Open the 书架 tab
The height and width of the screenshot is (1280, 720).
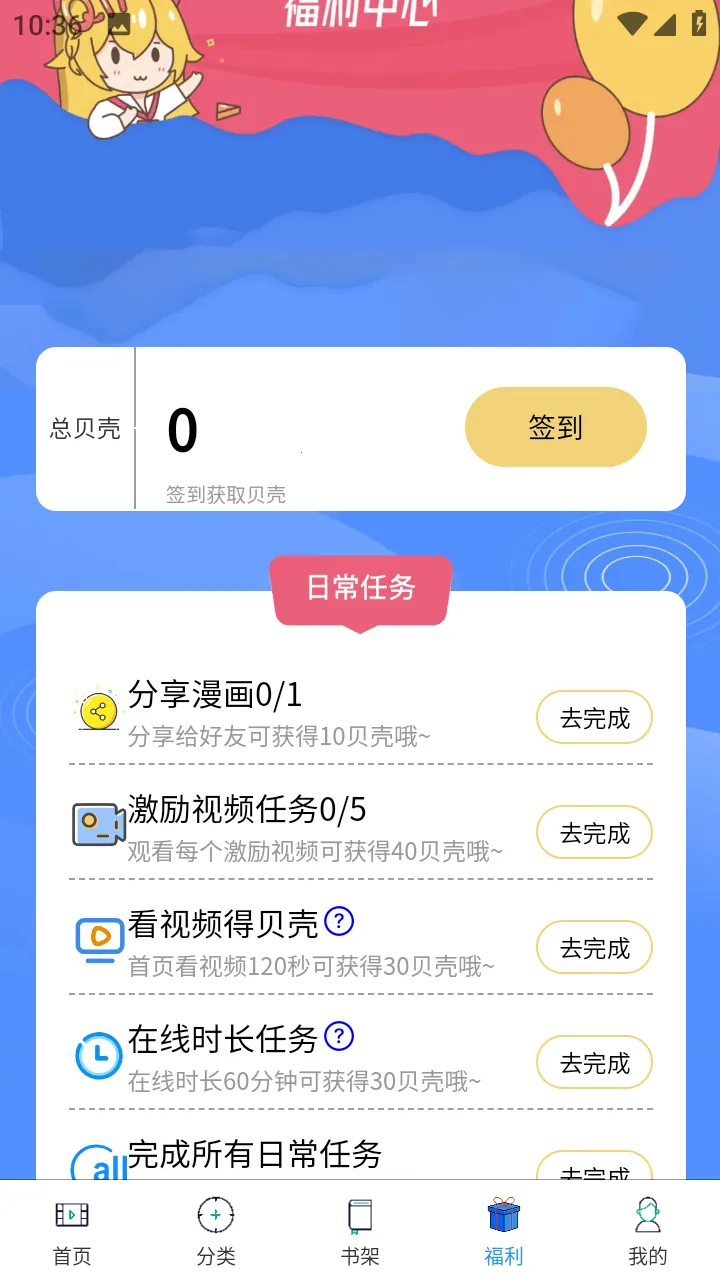pyautogui.click(x=360, y=1231)
